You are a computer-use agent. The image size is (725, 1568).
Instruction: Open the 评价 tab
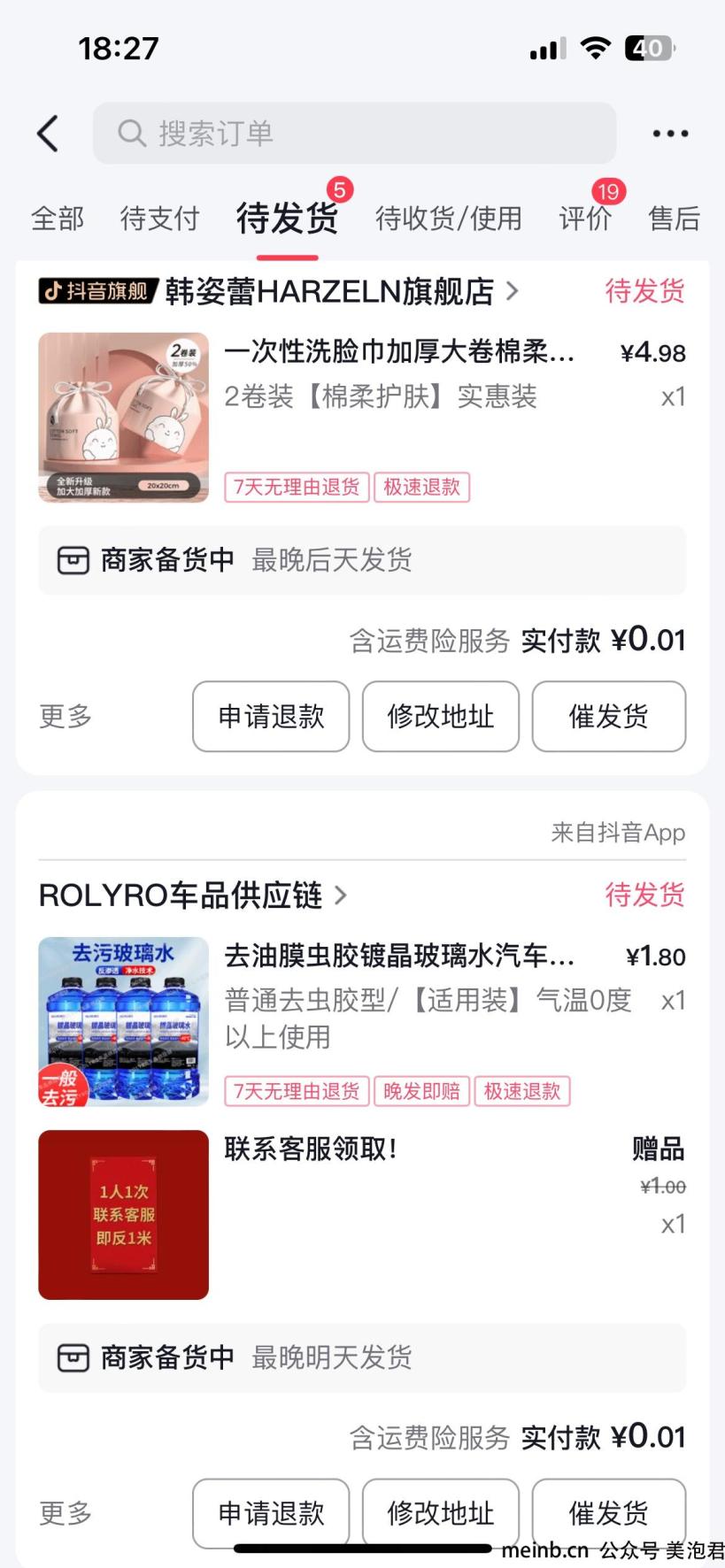(x=585, y=218)
